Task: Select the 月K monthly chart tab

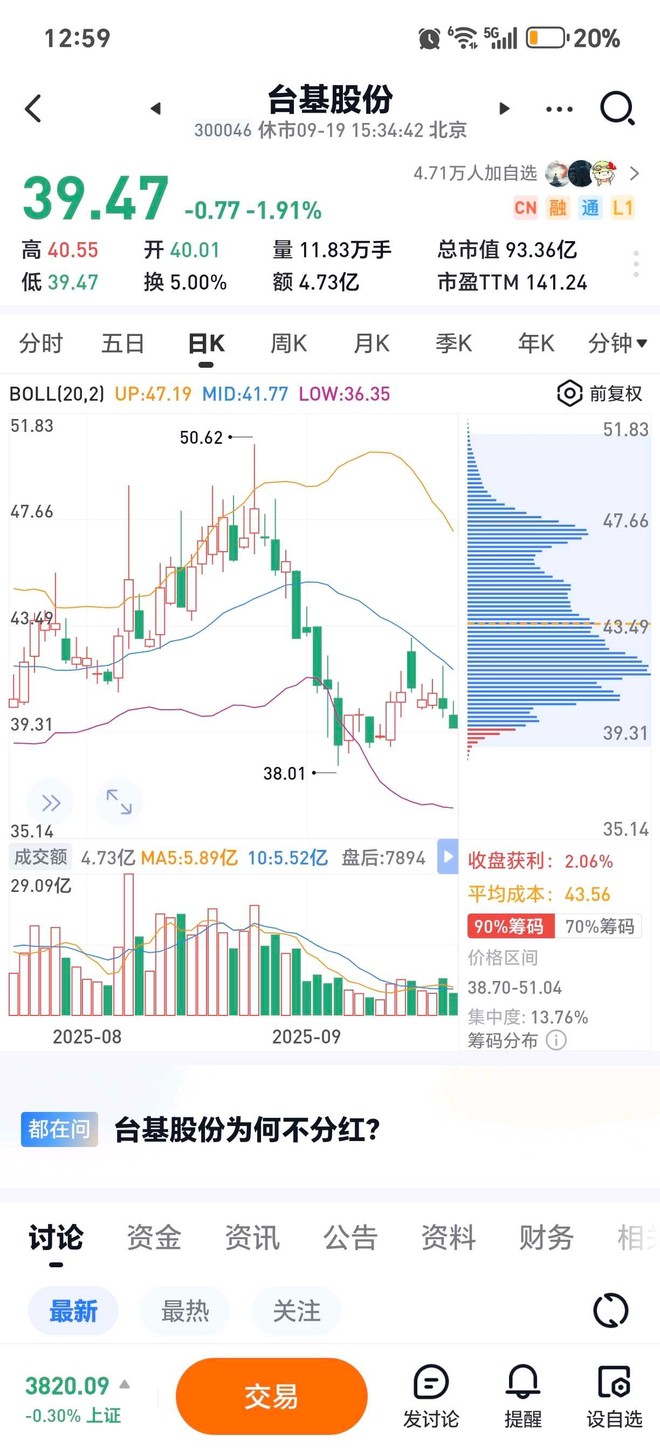Action: pyautogui.click(x=371, y=344)
